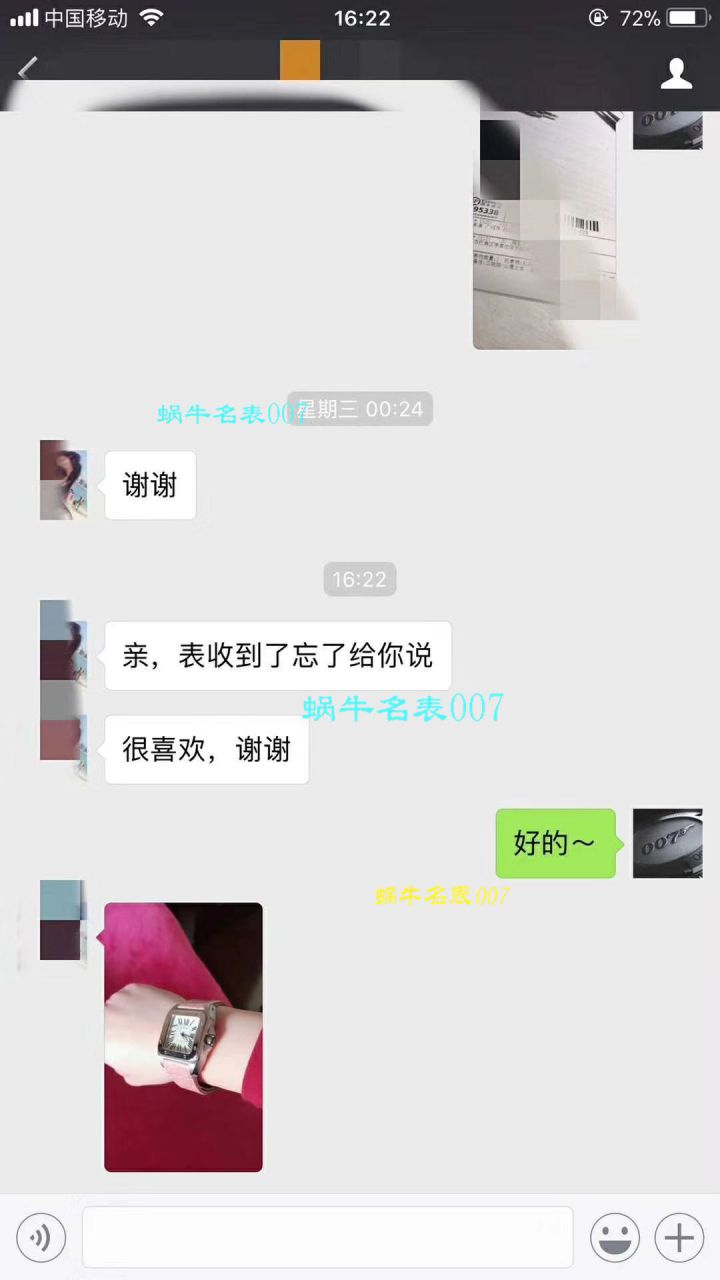Select the 谢谢 message bubble

coord(150,485)
